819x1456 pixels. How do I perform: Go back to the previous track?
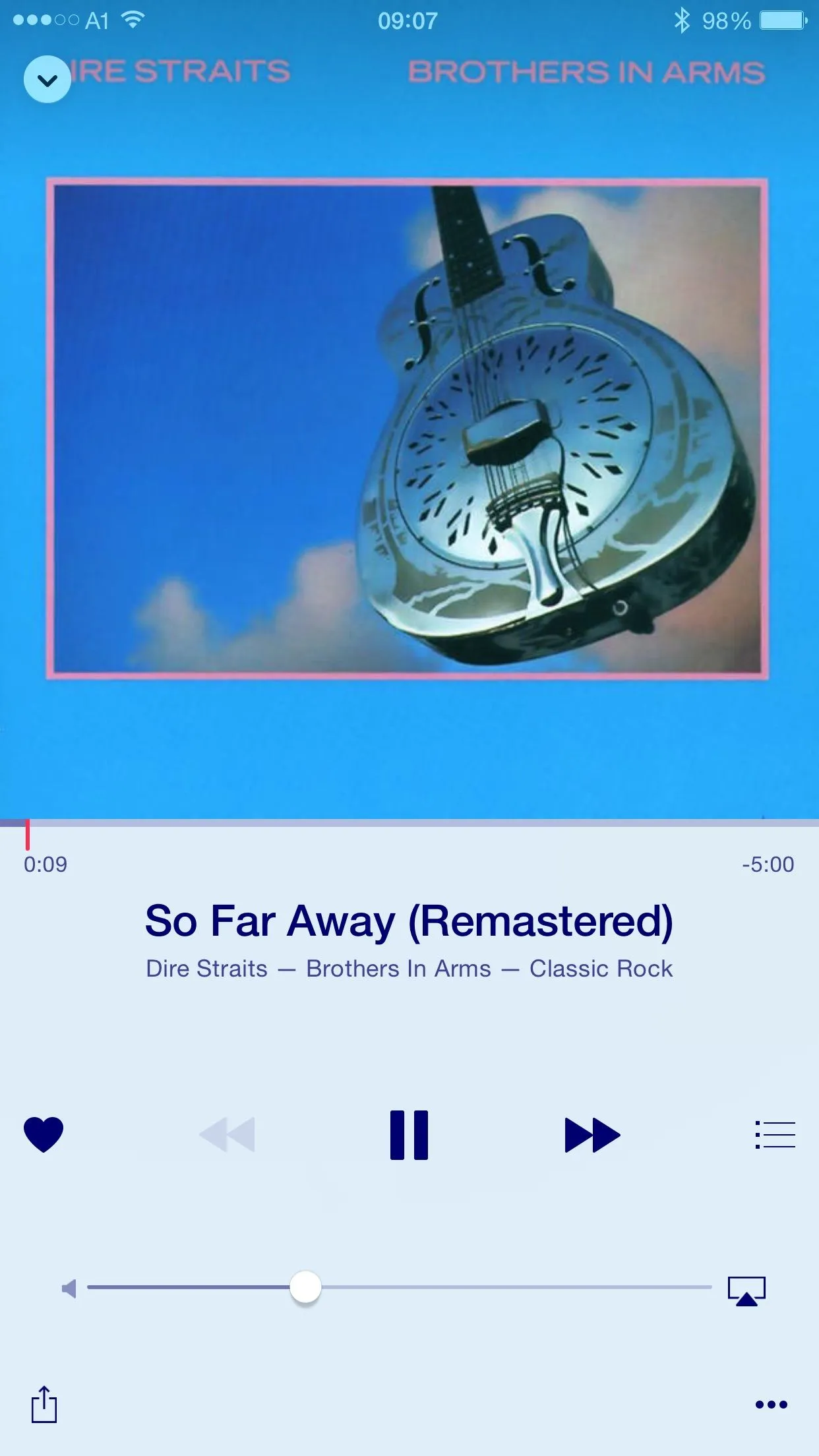click(x=228, y=1135)
